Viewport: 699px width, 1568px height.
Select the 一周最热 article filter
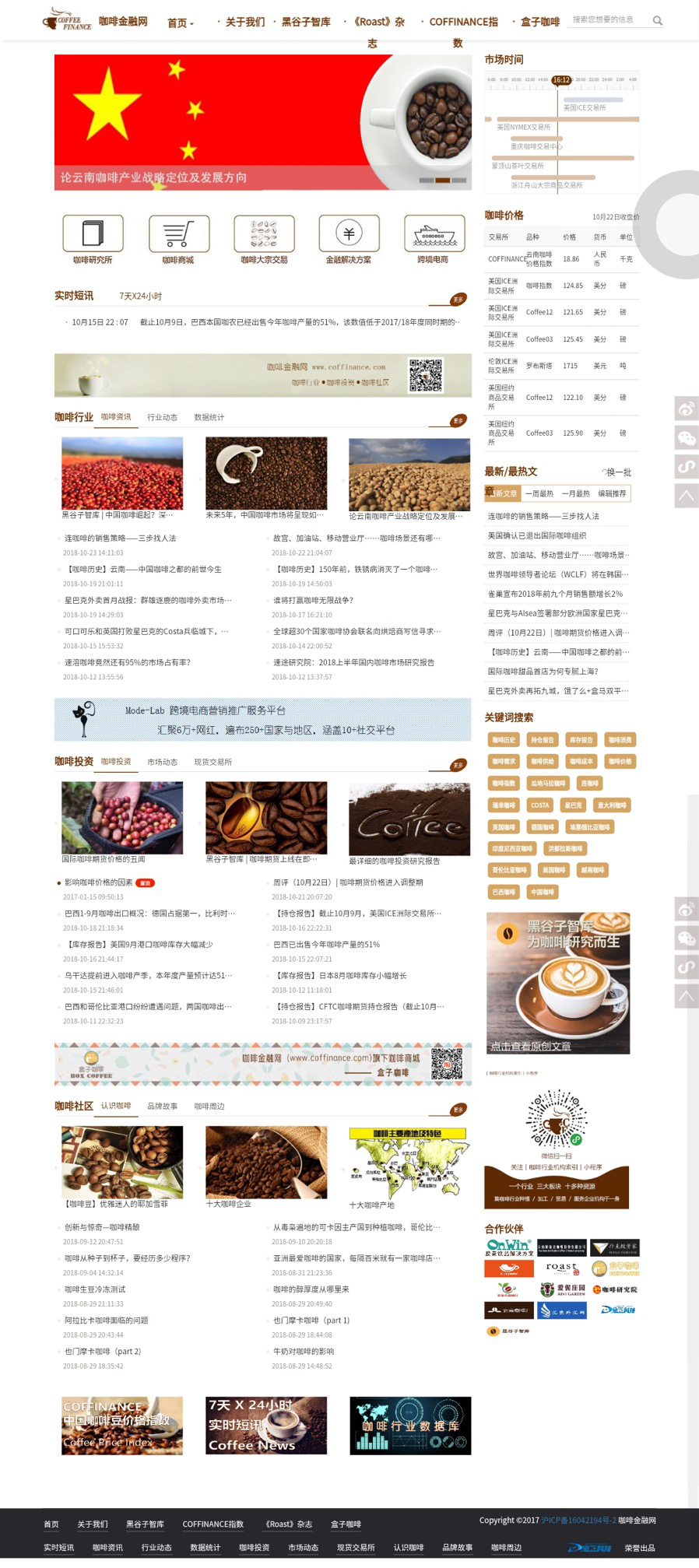tap(539, 493)
